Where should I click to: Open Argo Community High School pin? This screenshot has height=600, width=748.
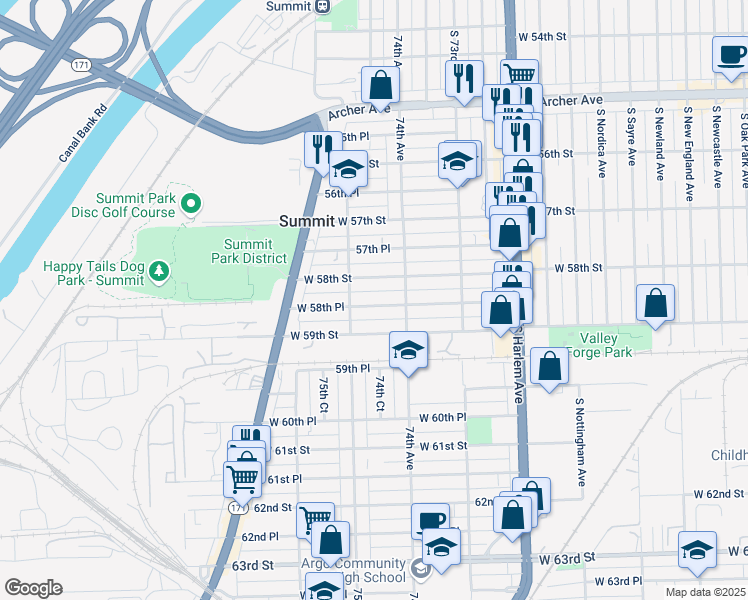(422, 570)
